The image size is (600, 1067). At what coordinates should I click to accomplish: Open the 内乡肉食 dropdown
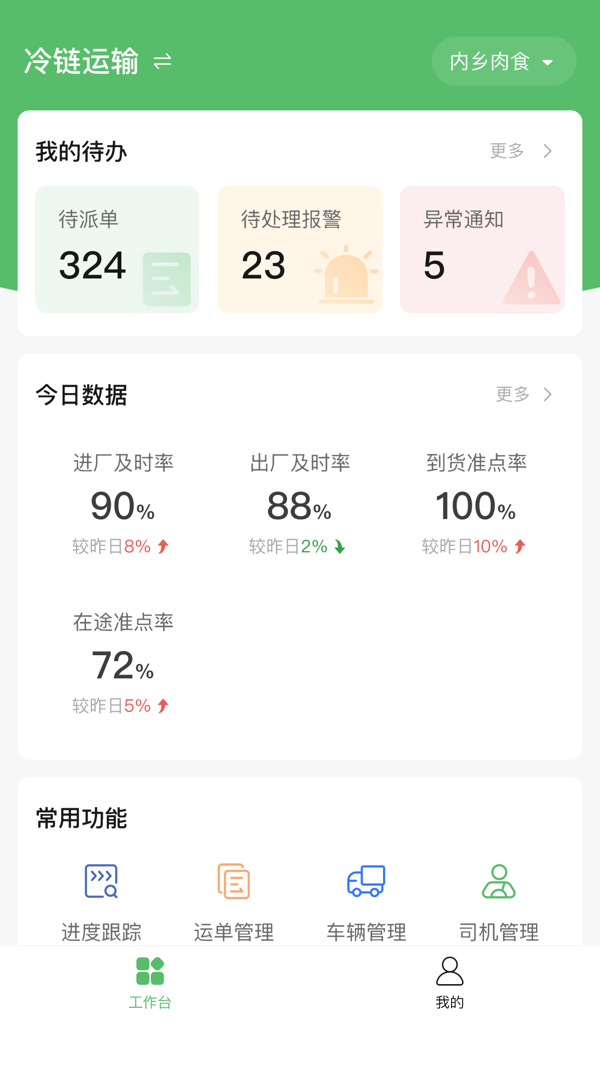tap(503, 62)
